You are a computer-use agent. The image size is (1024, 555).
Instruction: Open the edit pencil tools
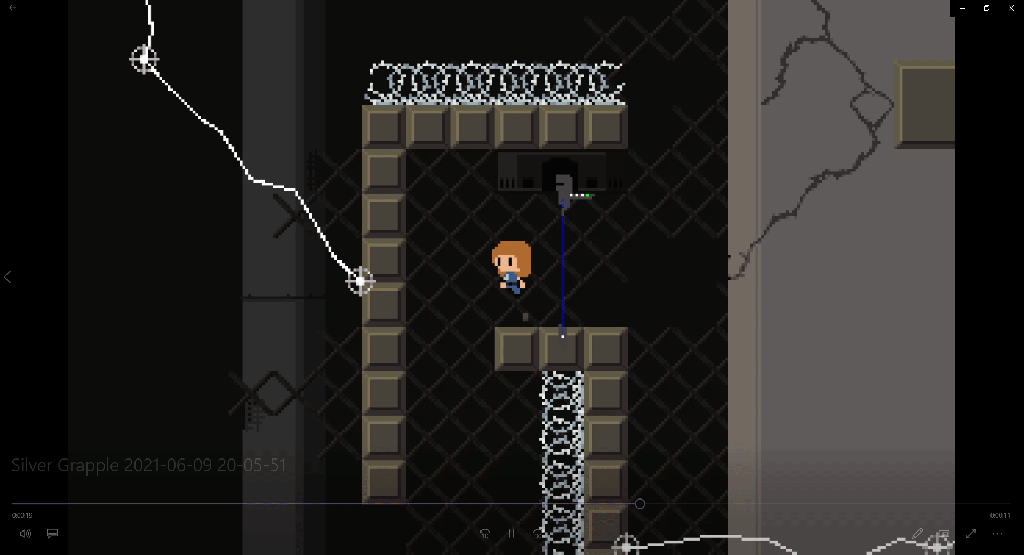pyautogui.click(x=918, y=534)
